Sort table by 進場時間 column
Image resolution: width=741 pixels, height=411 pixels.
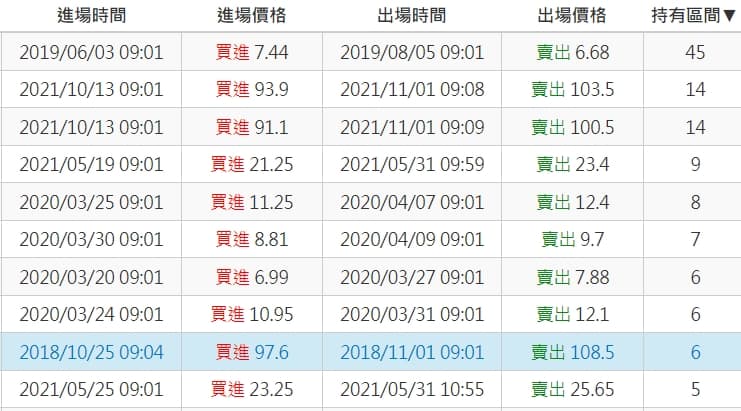91,16
